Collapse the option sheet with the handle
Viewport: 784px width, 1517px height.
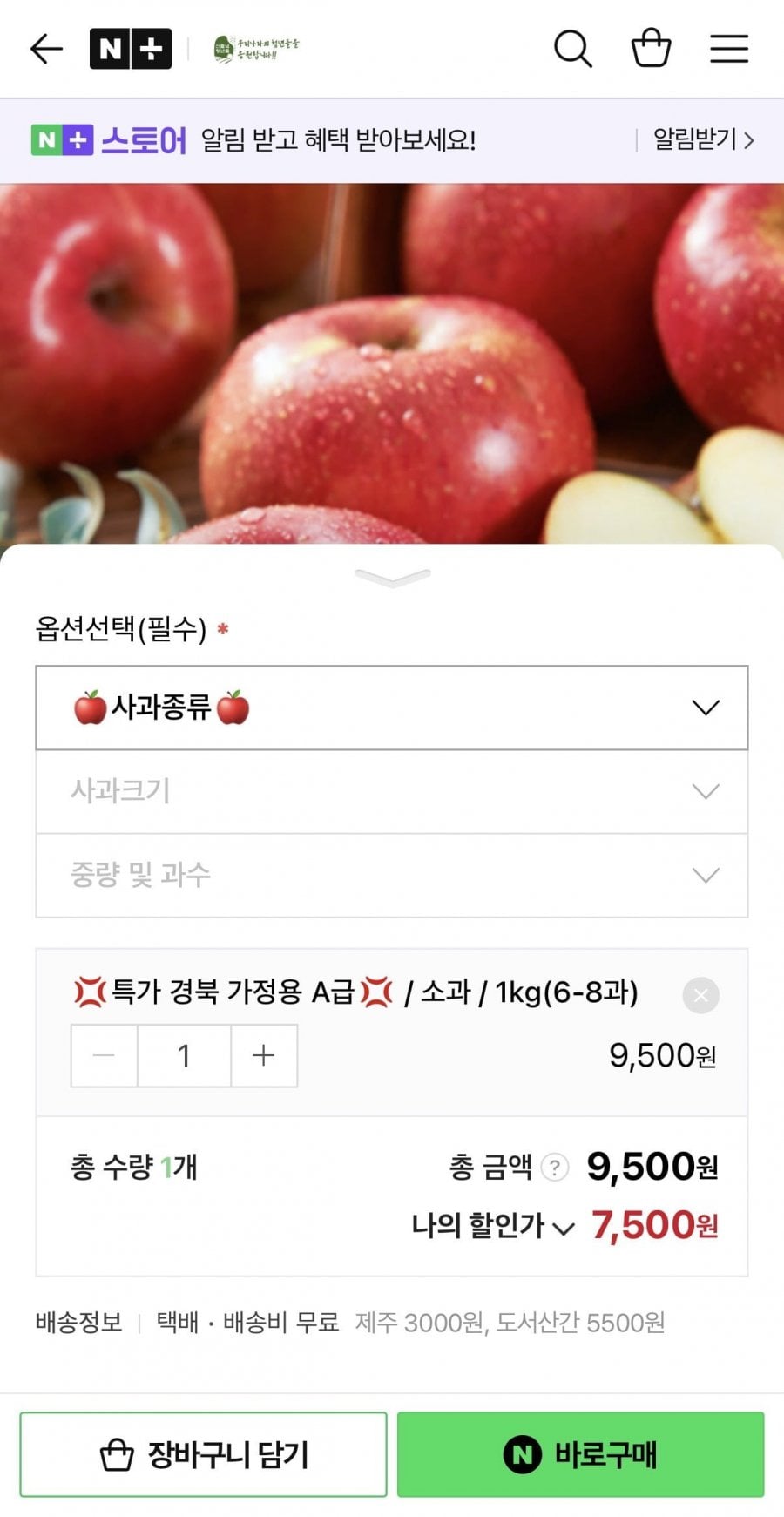click(x=392, y=577)
